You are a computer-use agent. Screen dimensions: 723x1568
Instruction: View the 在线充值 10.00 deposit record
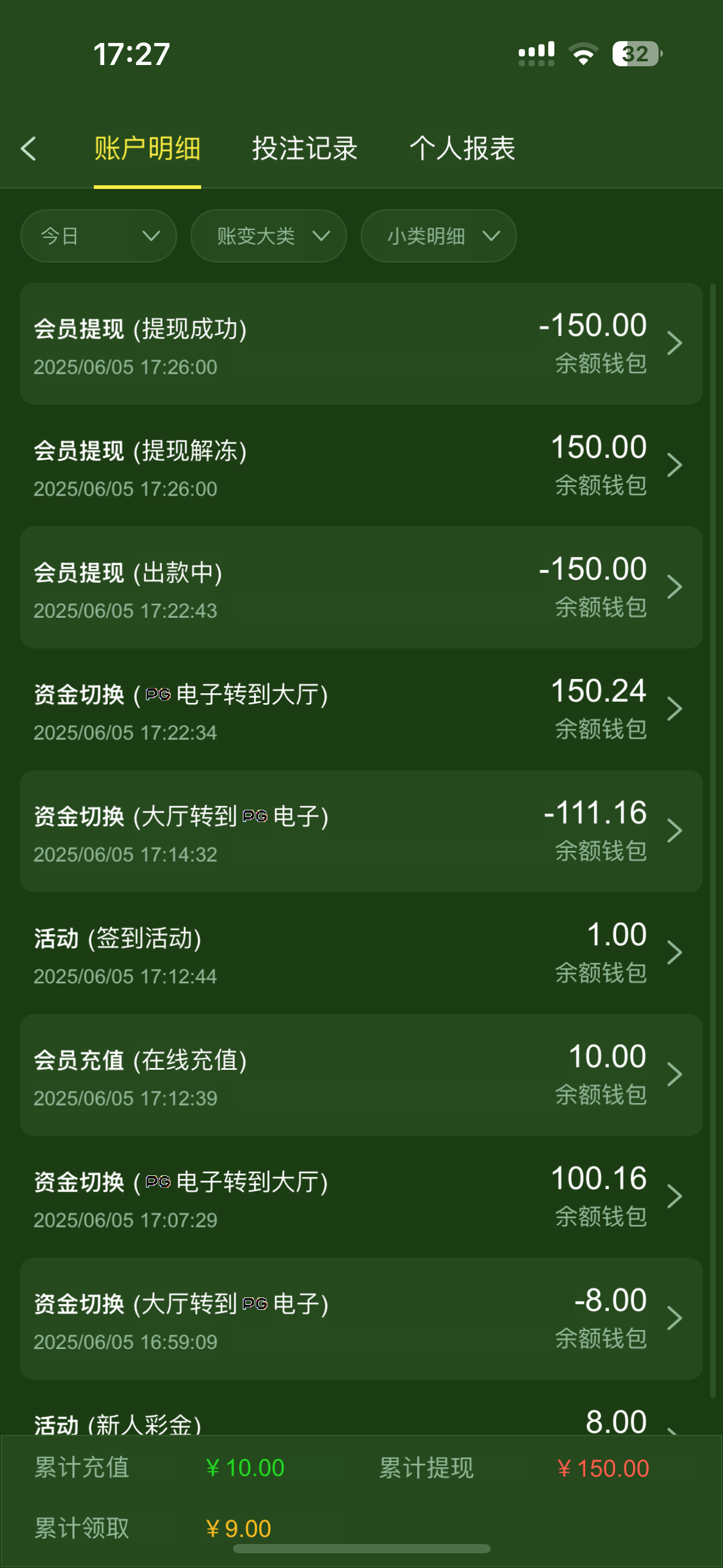361,1075
